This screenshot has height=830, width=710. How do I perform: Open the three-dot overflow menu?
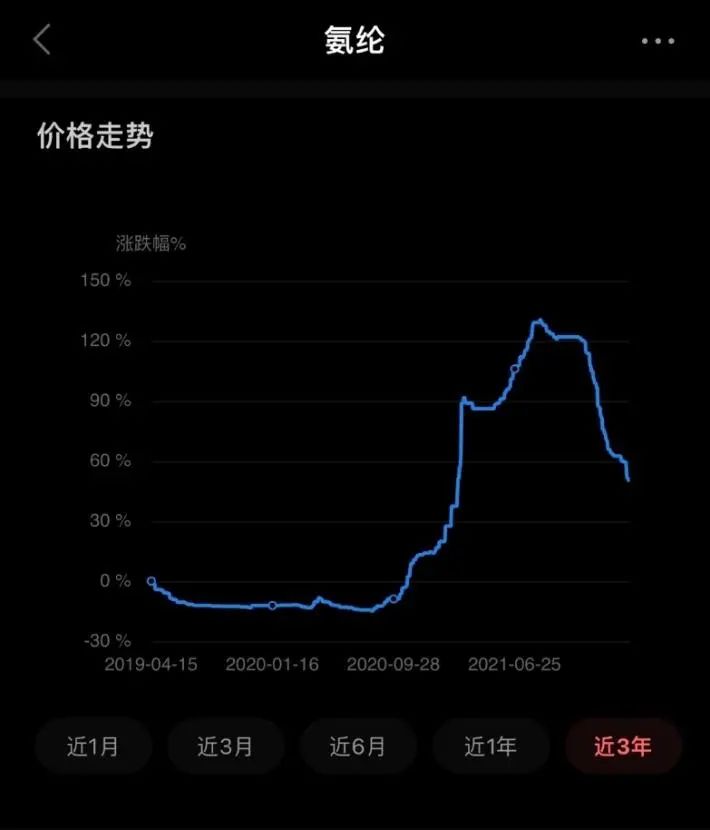click(x=657, y=41)
